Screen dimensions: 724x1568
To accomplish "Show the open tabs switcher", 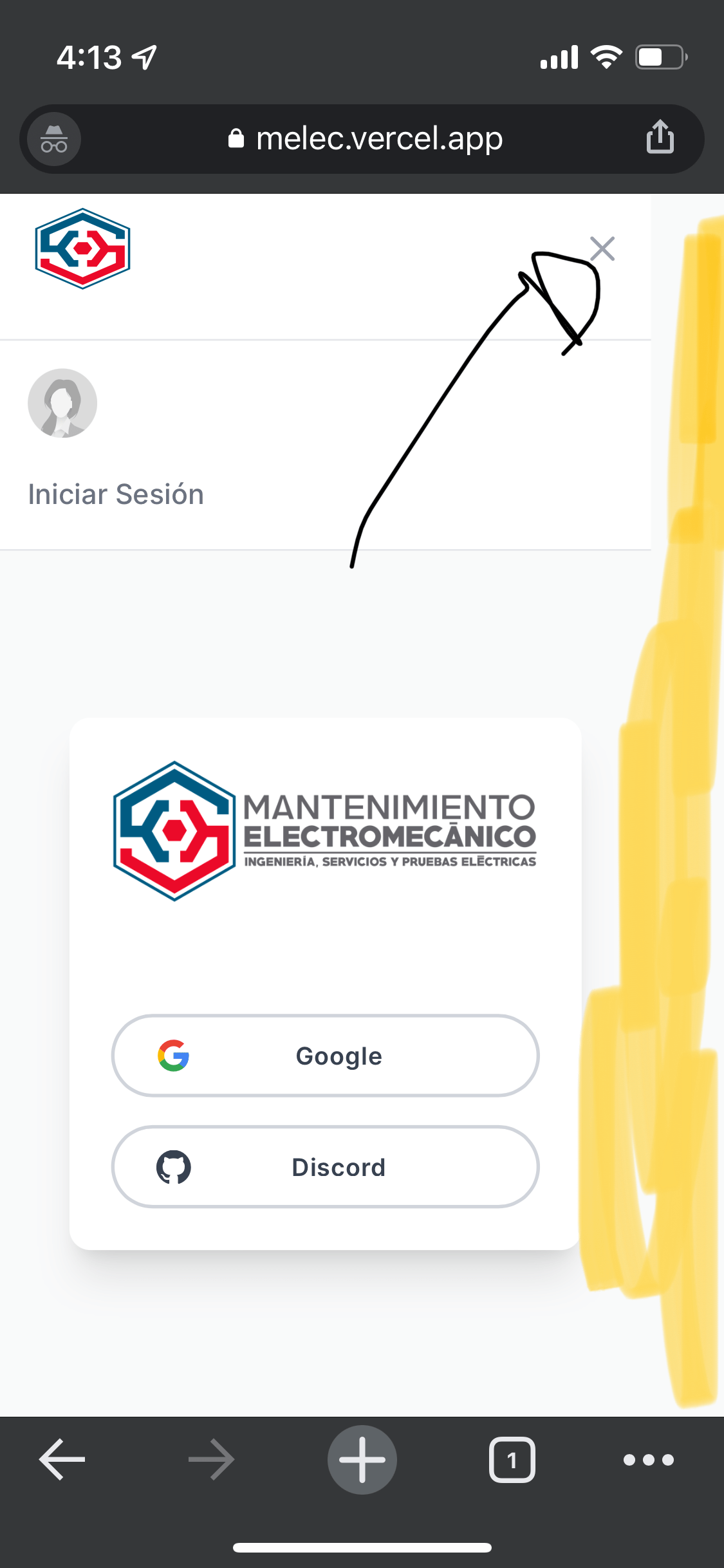I will (x=512, y=1459).
